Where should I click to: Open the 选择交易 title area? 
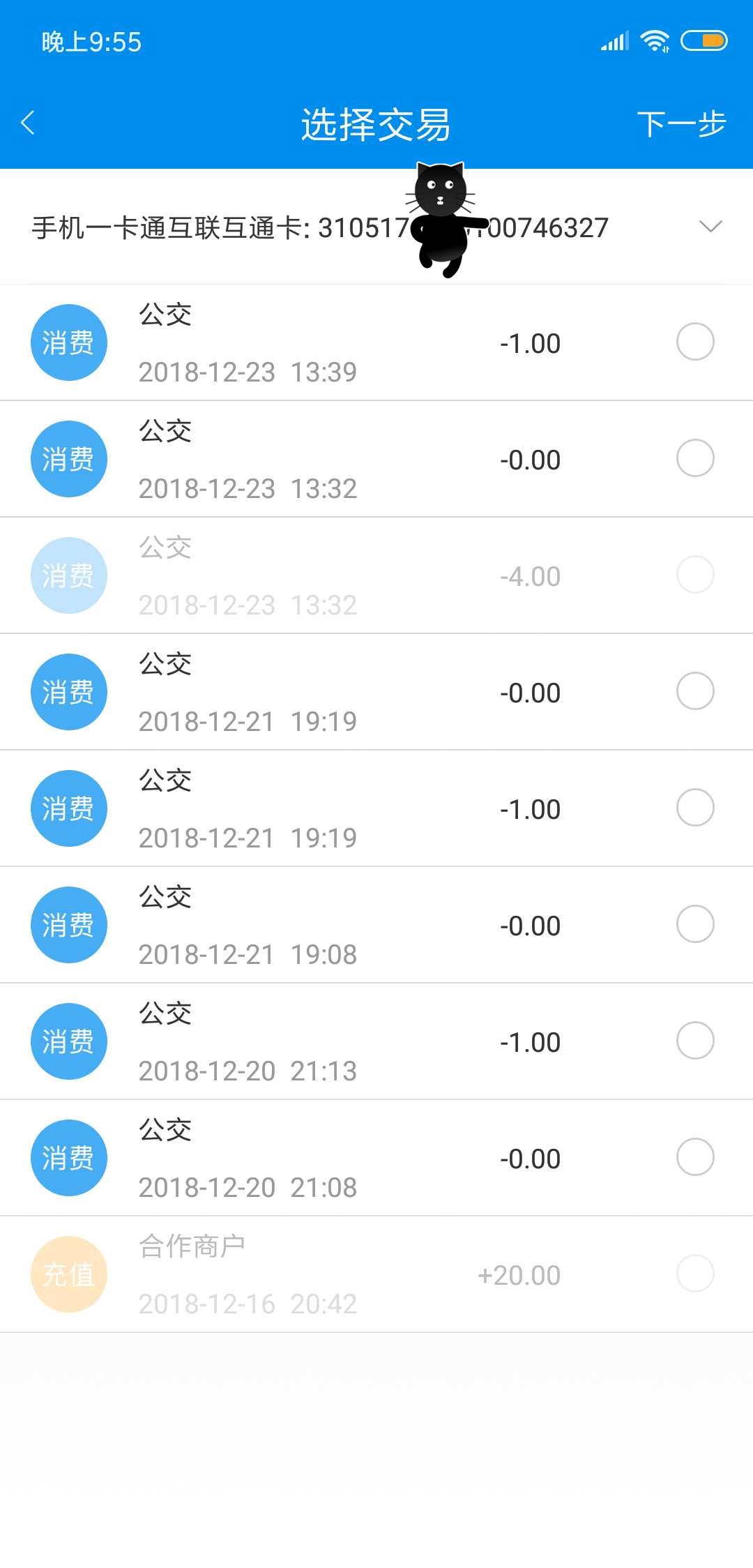(376, 124)
